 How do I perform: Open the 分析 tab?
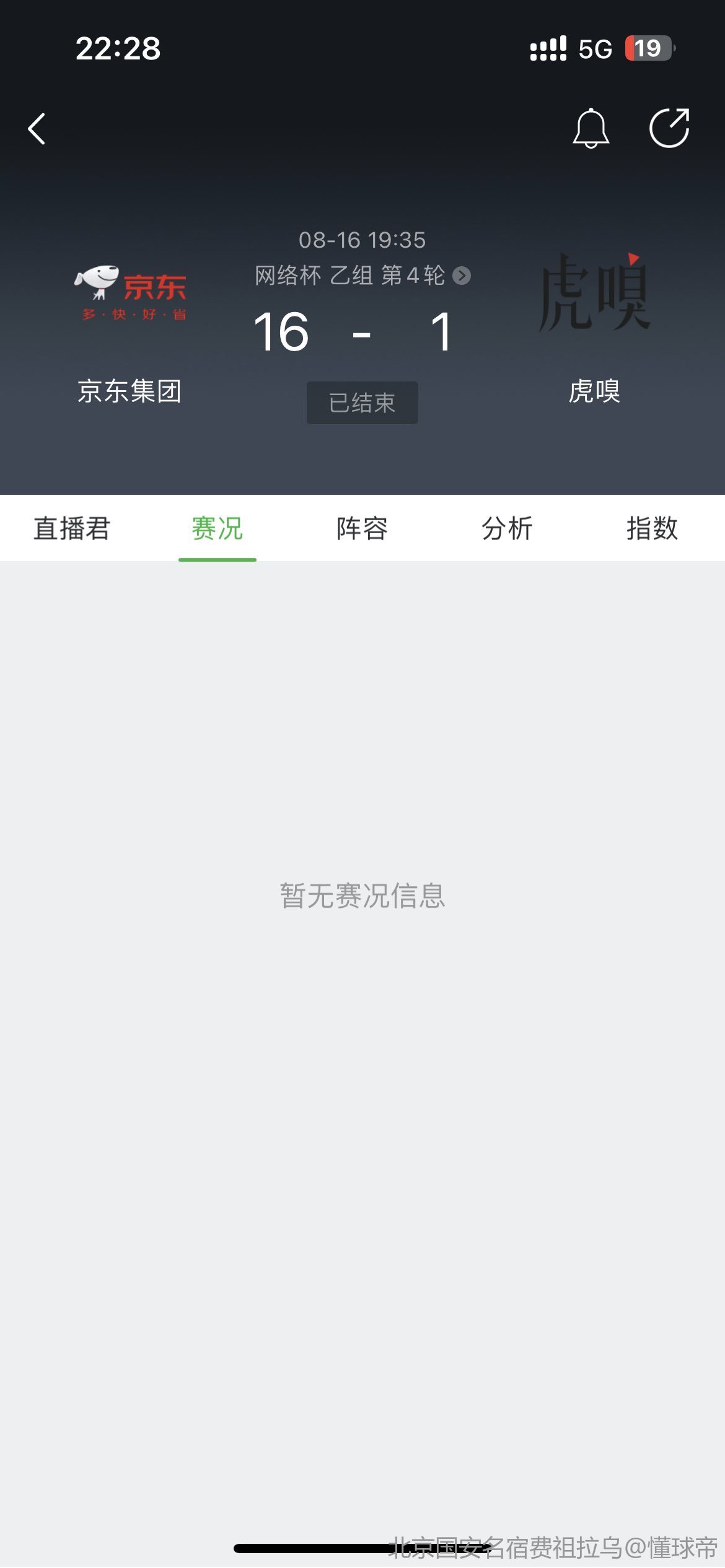coord(507,528)
